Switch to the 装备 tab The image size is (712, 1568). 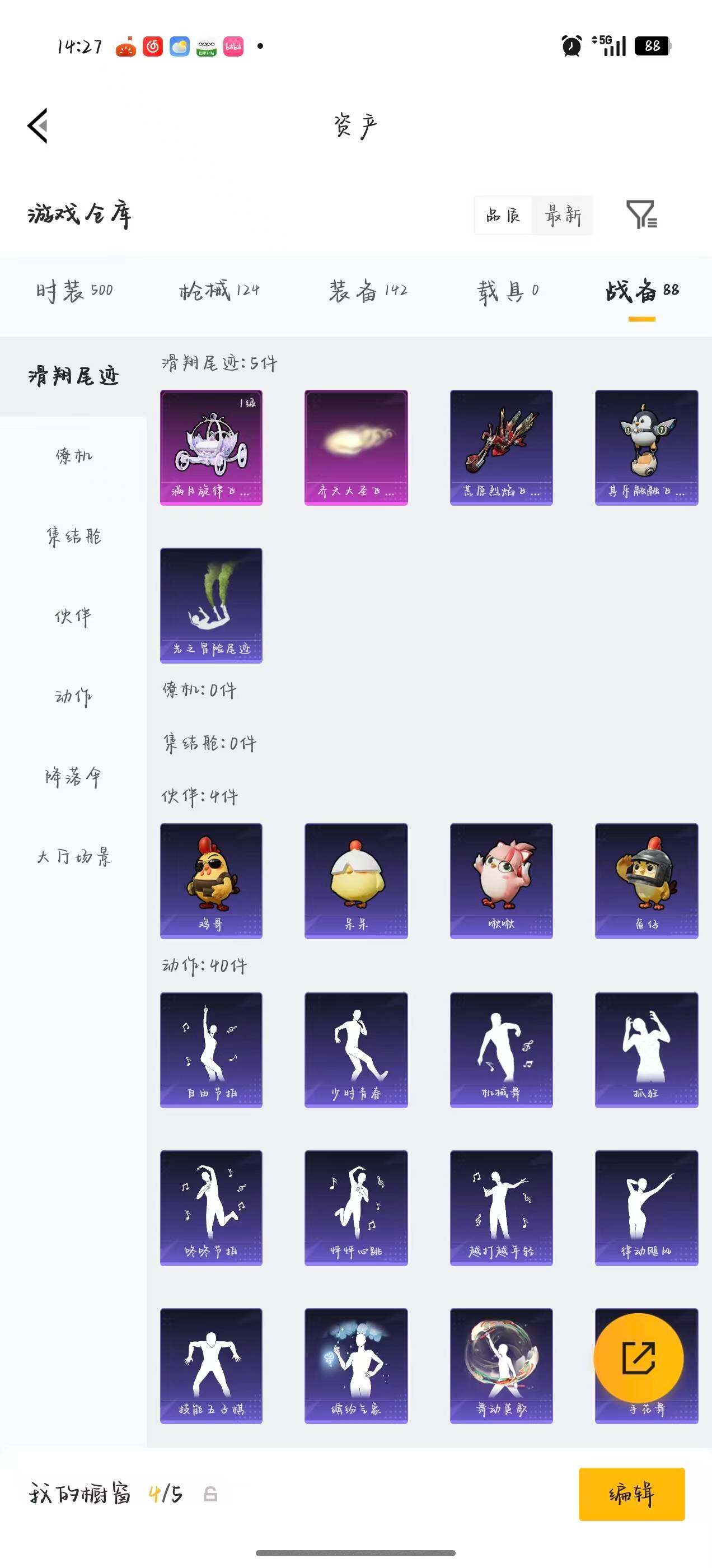pos(368,290)
